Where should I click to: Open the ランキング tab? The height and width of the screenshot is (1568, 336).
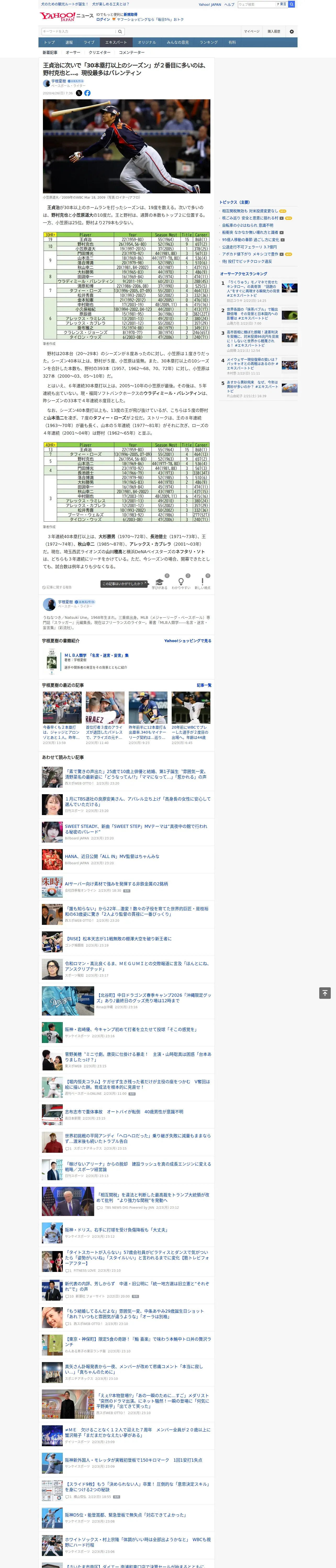pyautogui.click(x=209, y=43)
